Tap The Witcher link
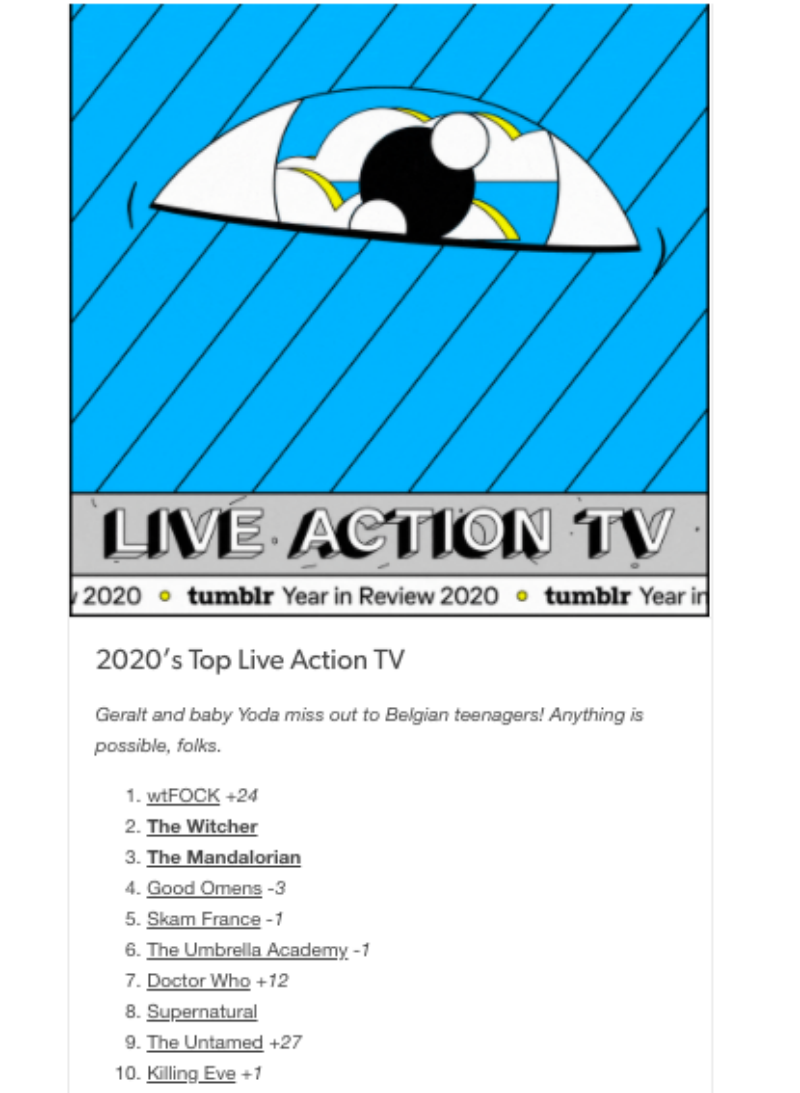This screenshot has width=800, height=1093. 202,827
